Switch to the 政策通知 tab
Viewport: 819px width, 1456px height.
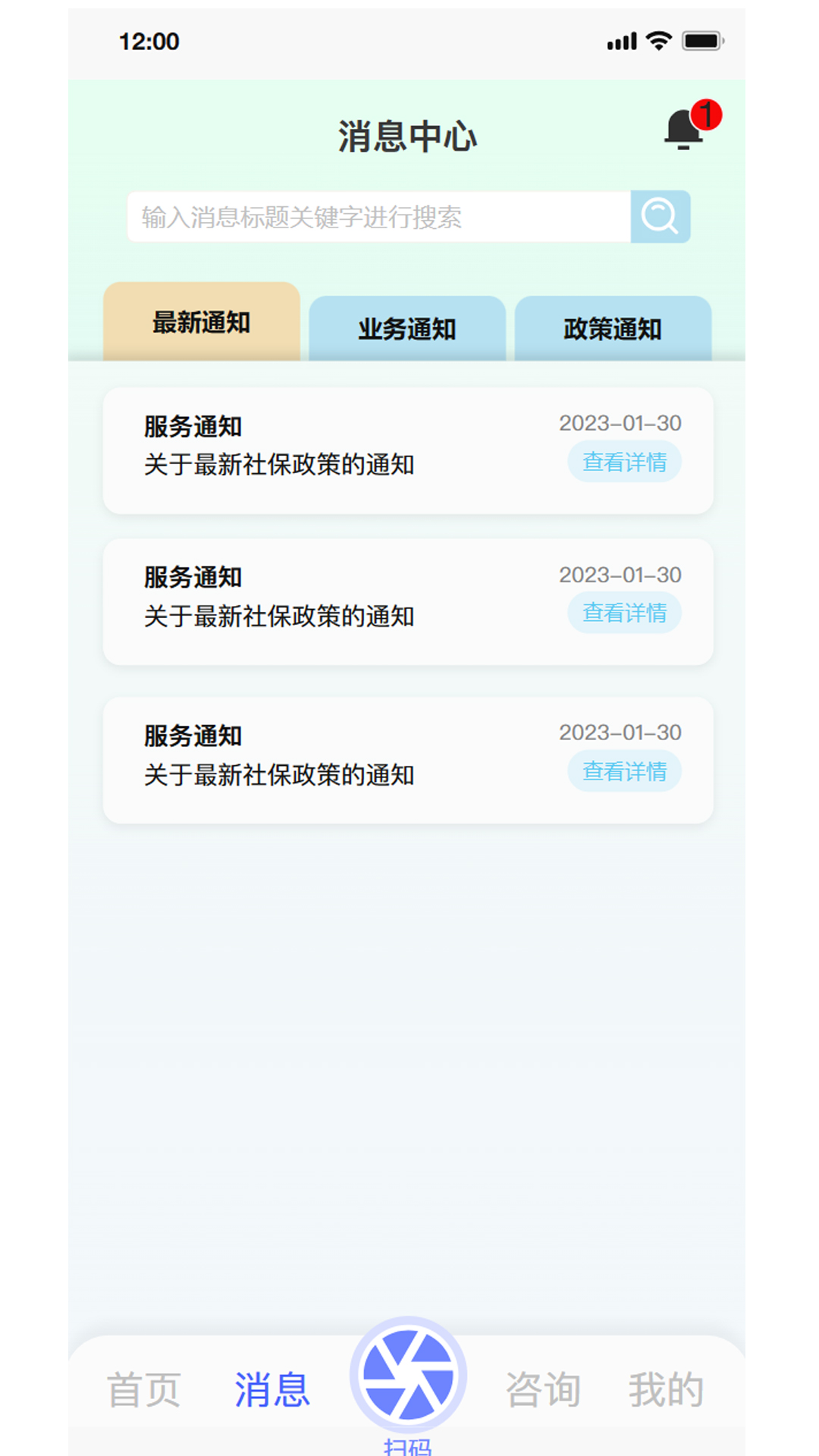click(x=612, y=328)
